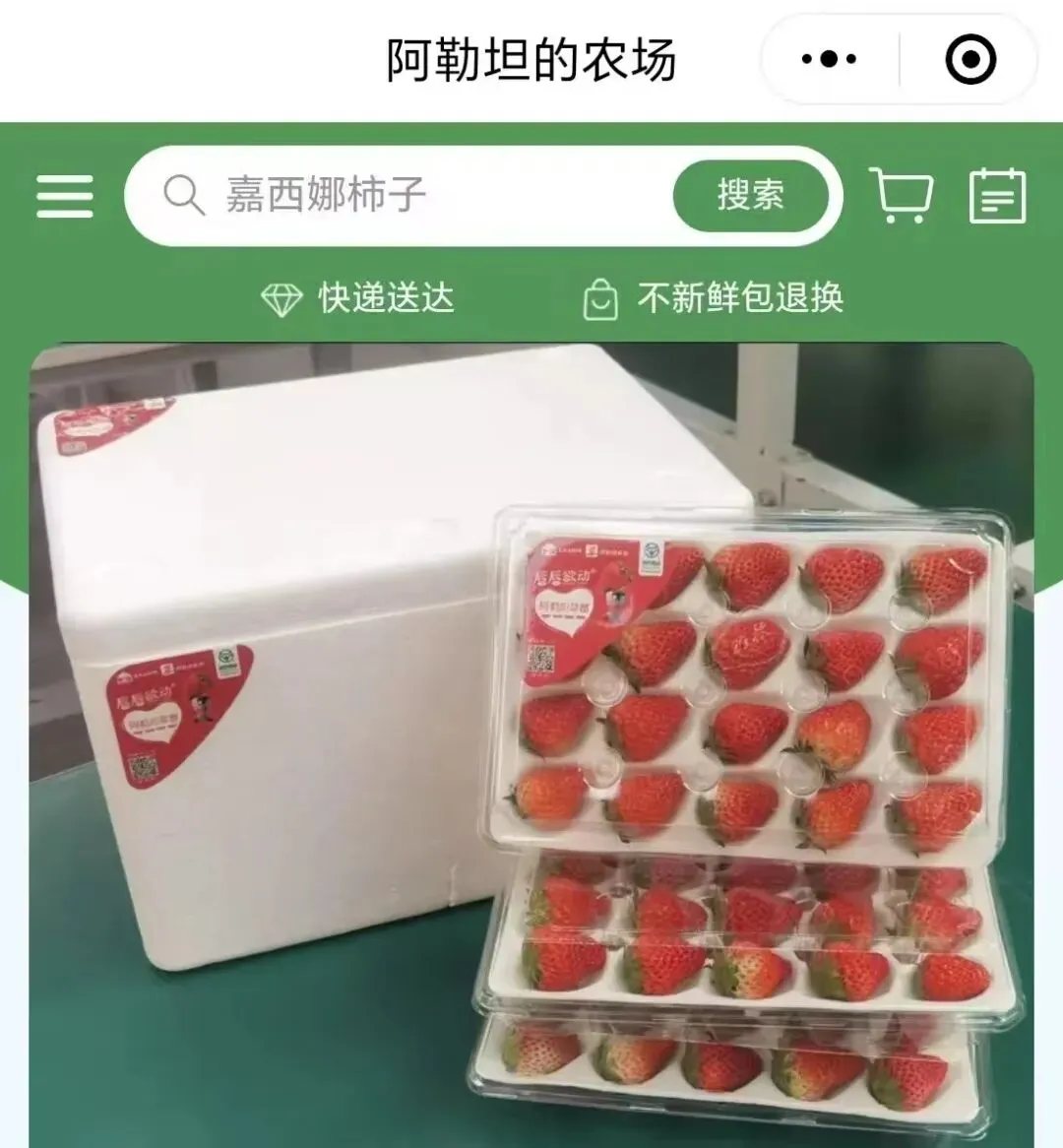This screenshot has width=1063, height=1148.
Task: Tap the green 搜索 button
Action: coord(750,195)
